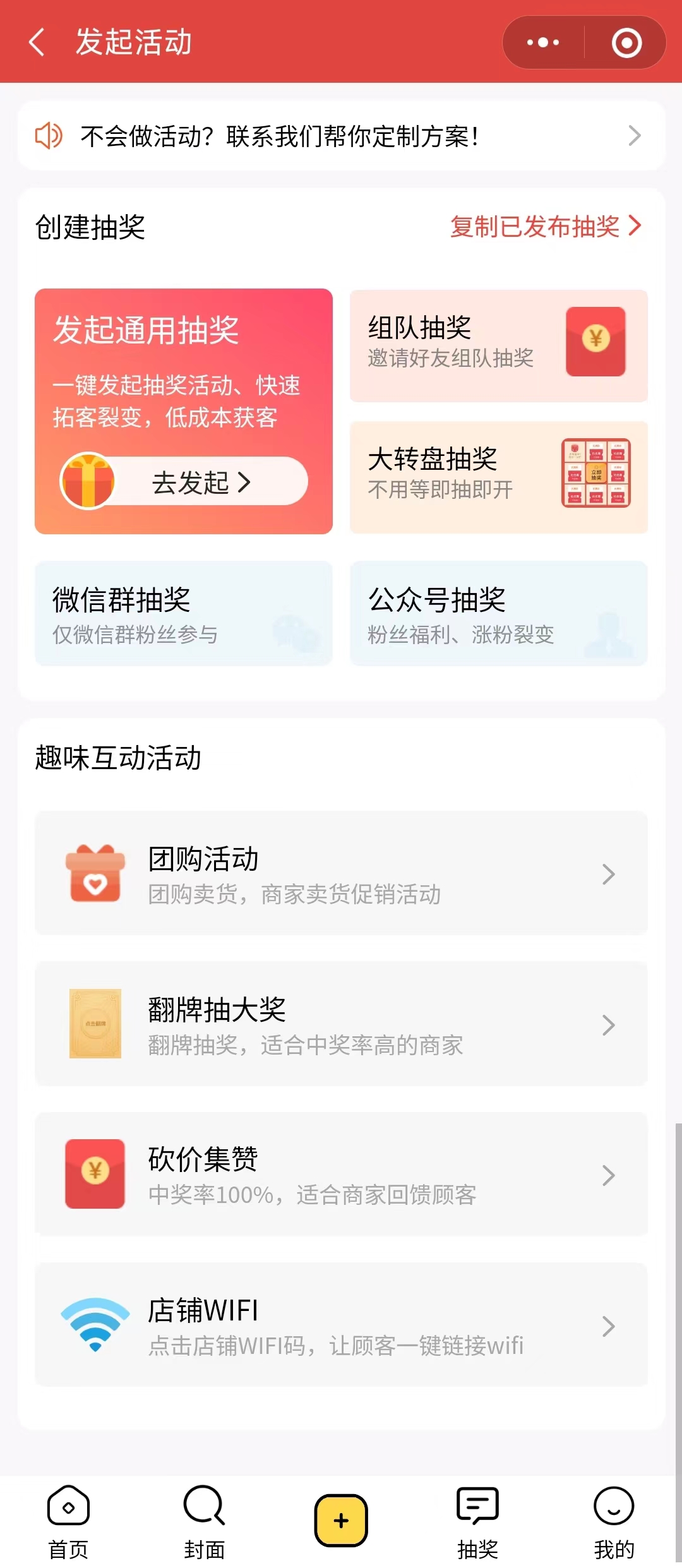The height and width of the screenshot is (1568, 682).
Task: Select 公众号抽奖 card
Action: click(499, 613)
